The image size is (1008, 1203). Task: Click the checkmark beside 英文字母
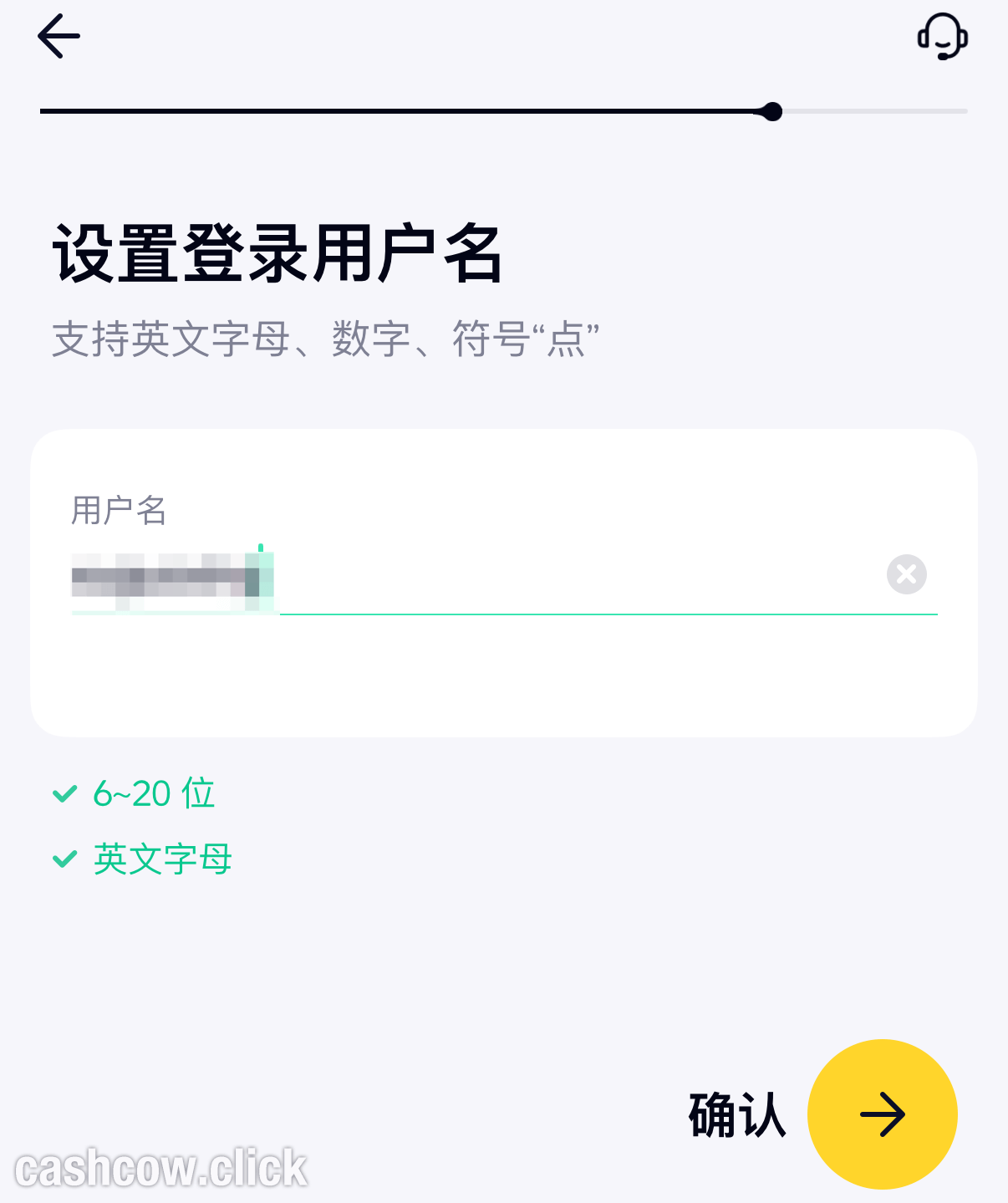coord(64,858)
